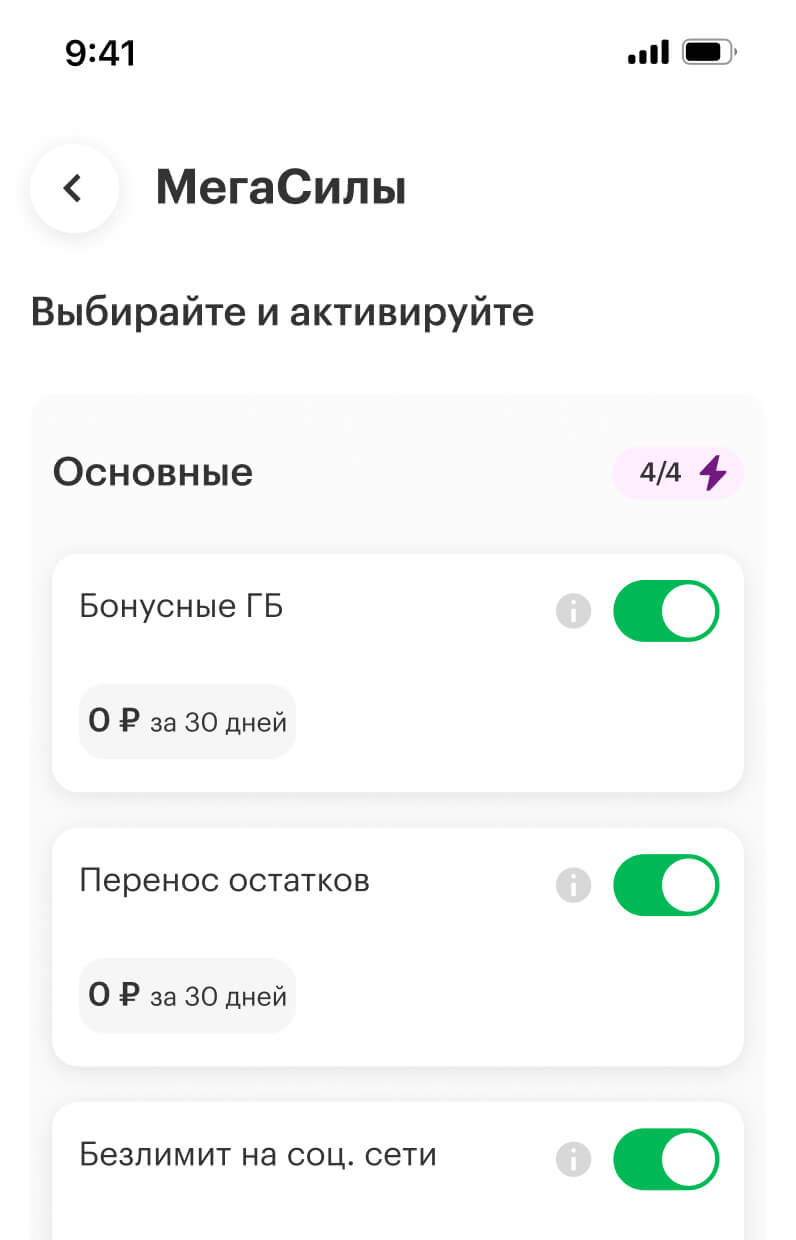Screen dimensions: 796x1240
Task: Open info about Перенос остатков option
Action: (573, 884)
